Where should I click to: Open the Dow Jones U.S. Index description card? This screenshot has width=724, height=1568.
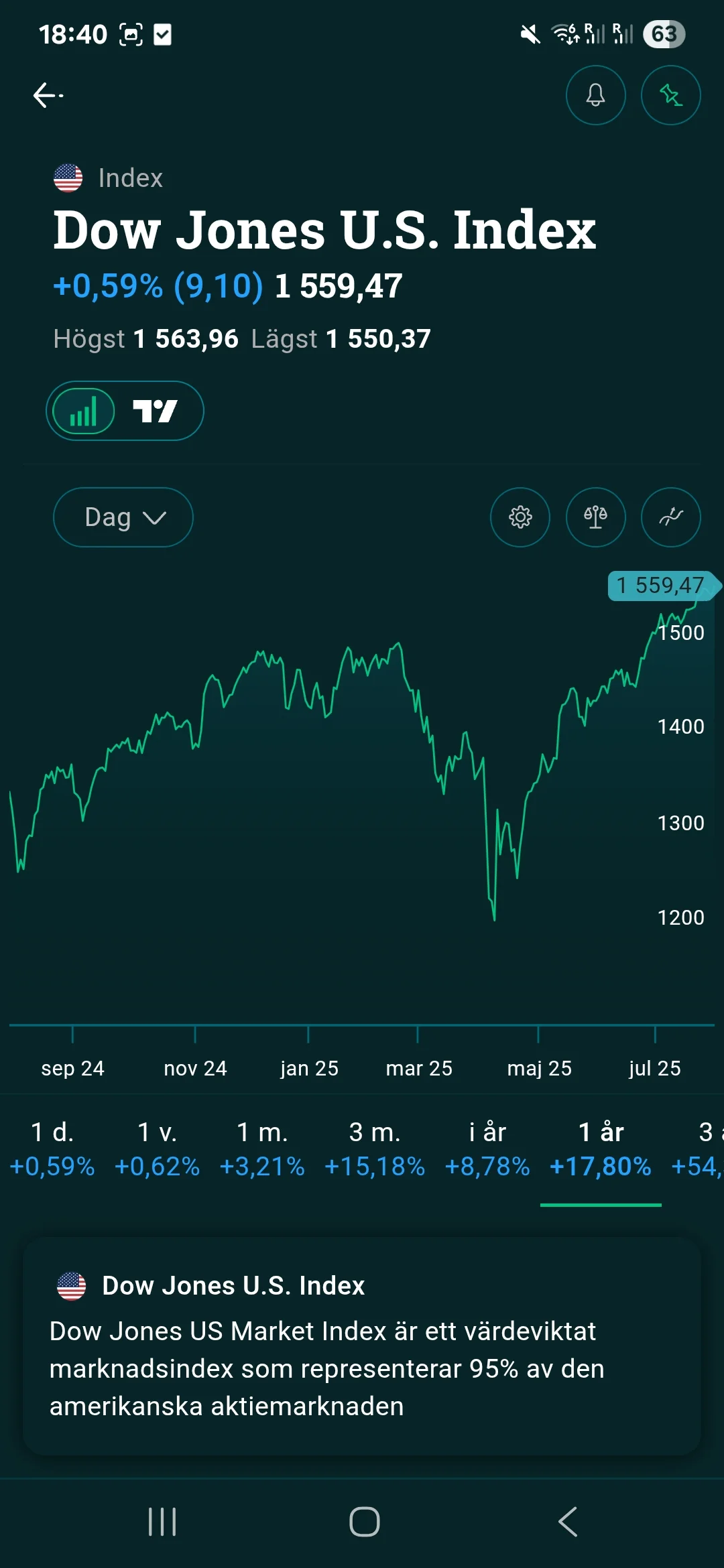362,1346
